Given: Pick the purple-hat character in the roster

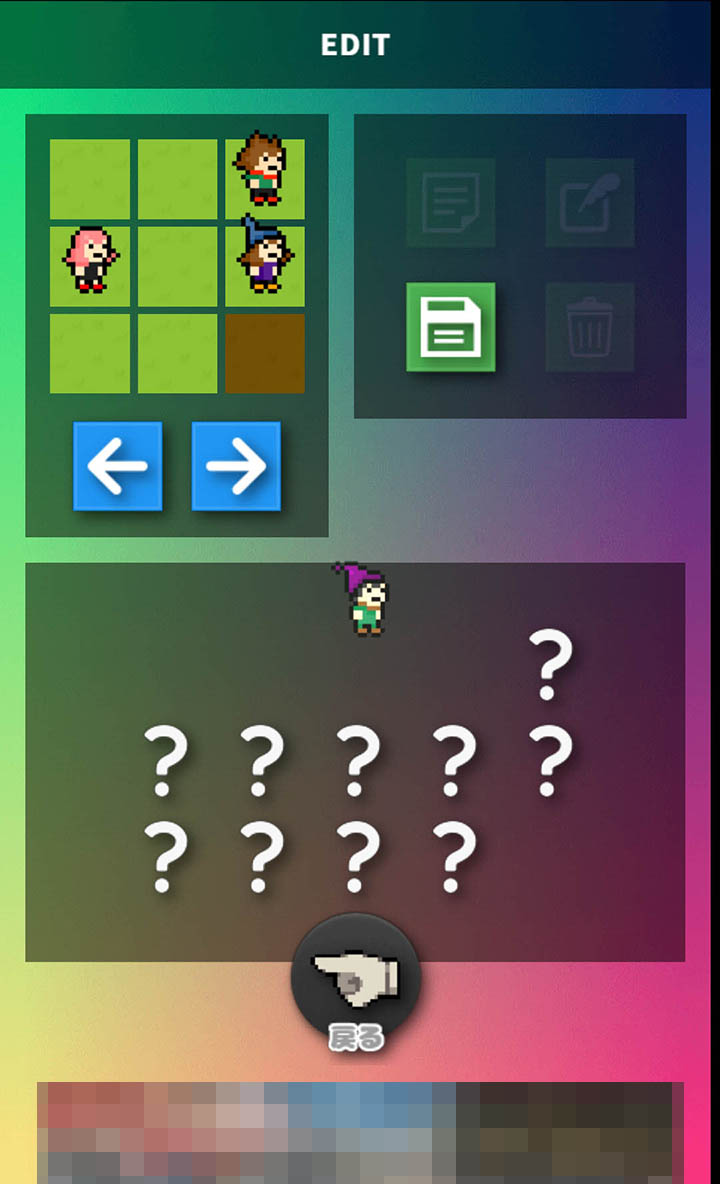Looking at the screenshot, I should pos(362,600).
